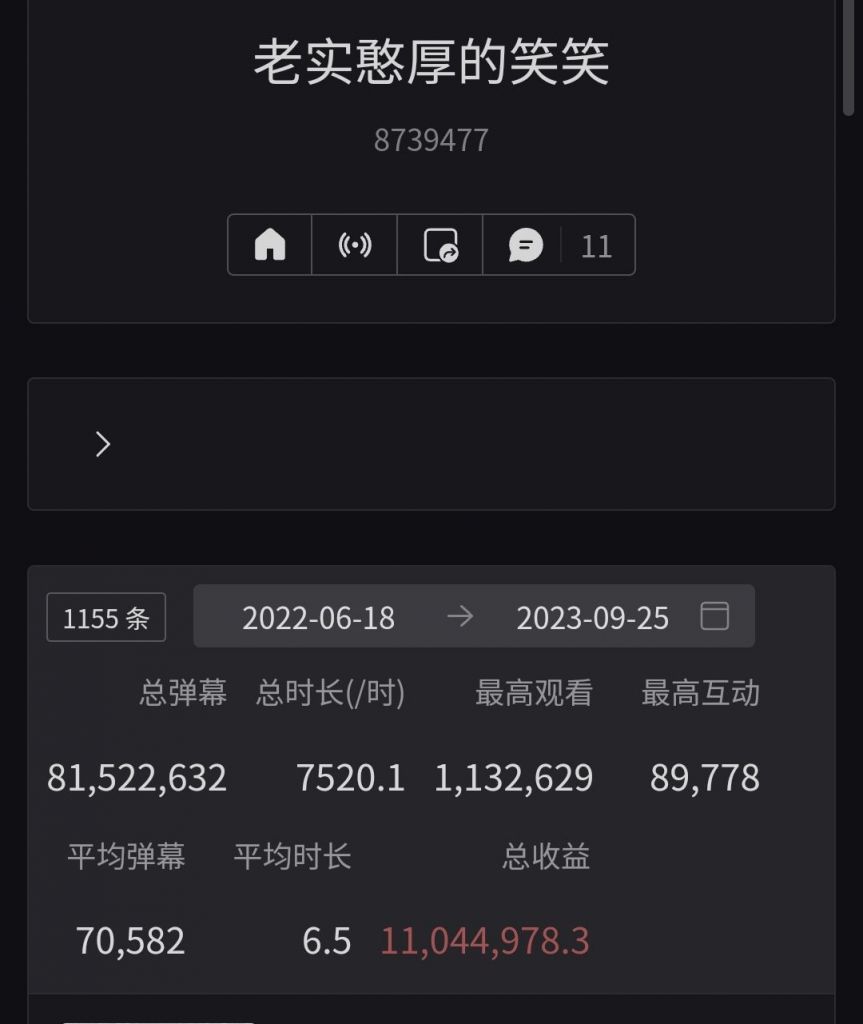863x1024 pixels.
Task: Open the calendar icon beside the date range
Action: [x=714, y=617]
